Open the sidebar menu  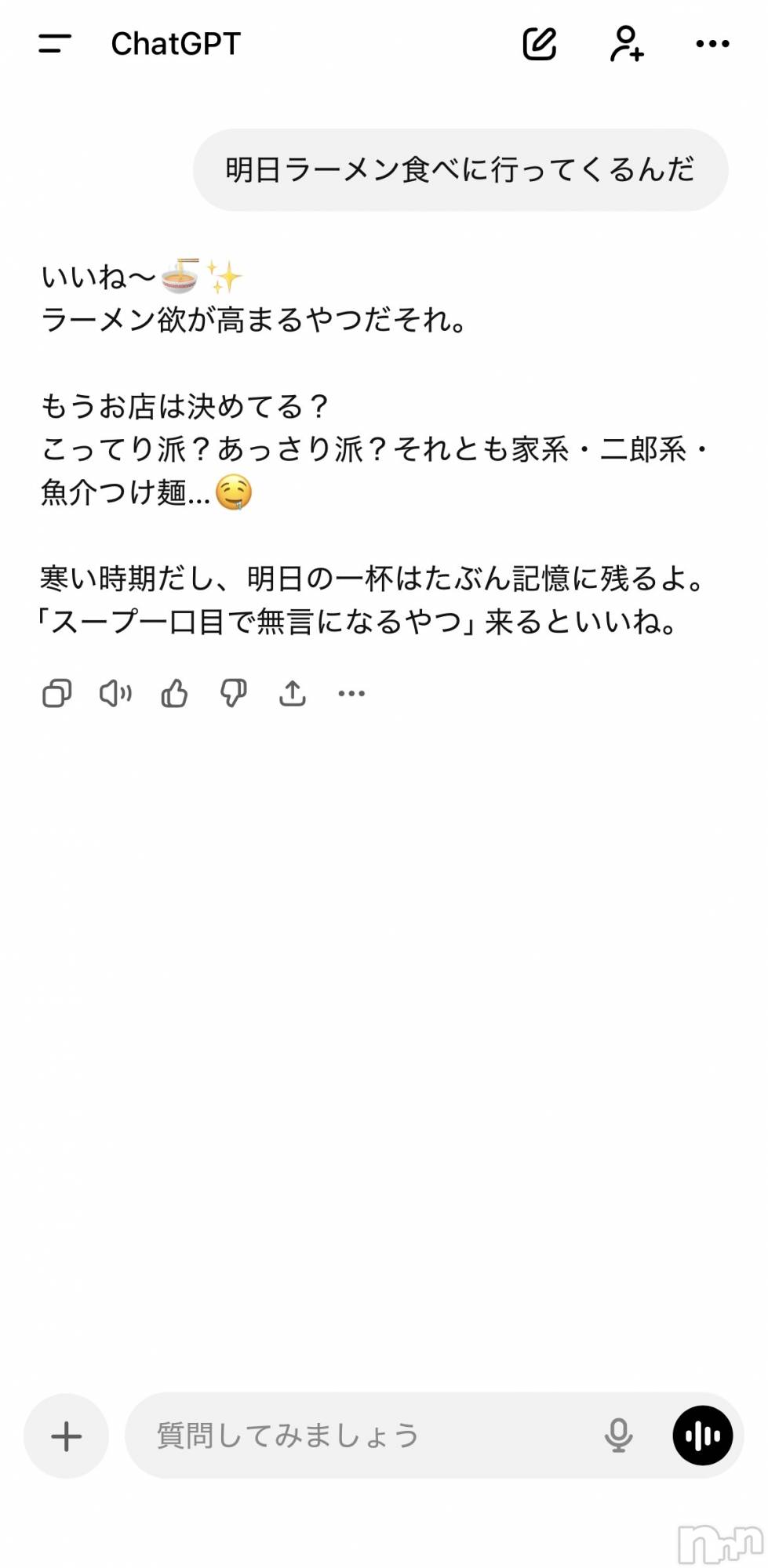pyautogui.click(x=55, y=44)
